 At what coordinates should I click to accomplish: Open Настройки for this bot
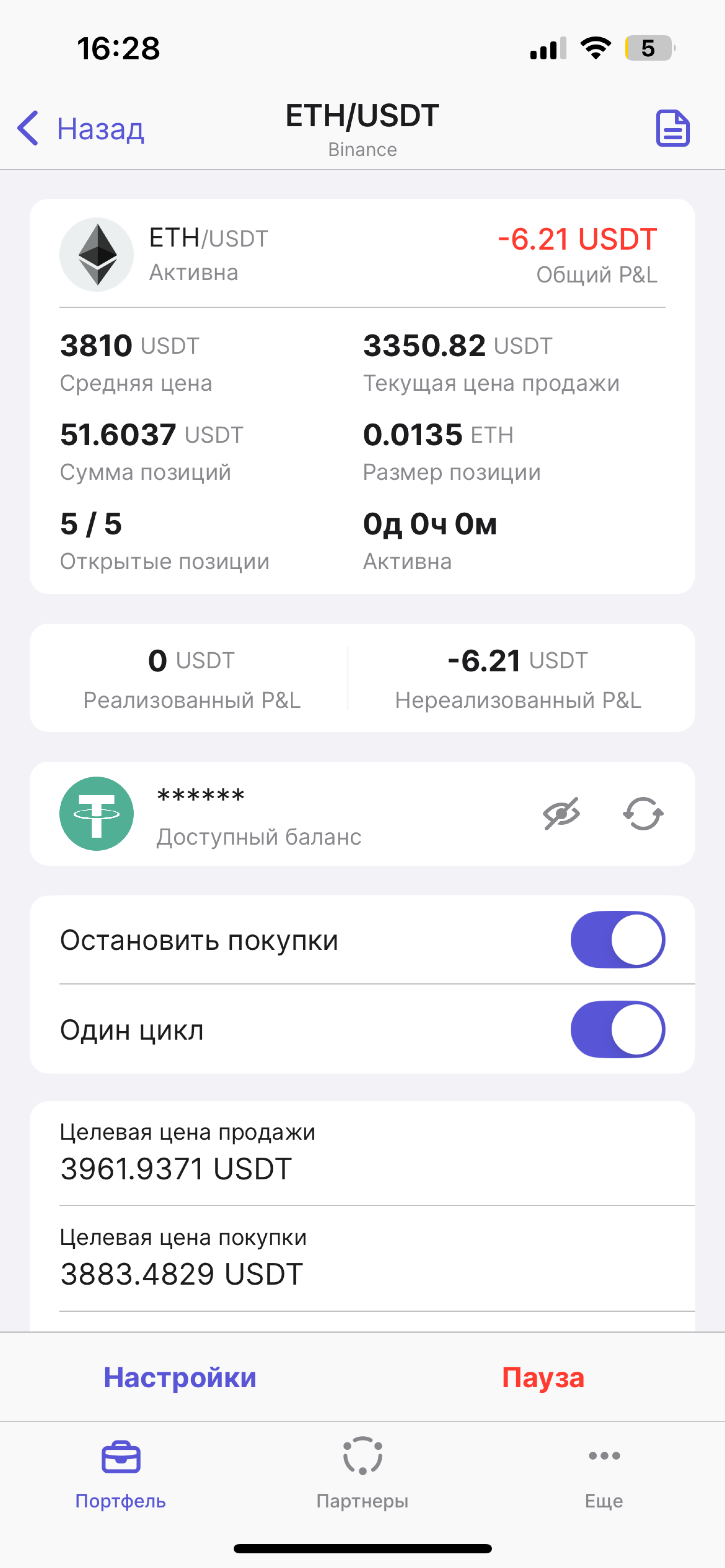point(180,1377)
